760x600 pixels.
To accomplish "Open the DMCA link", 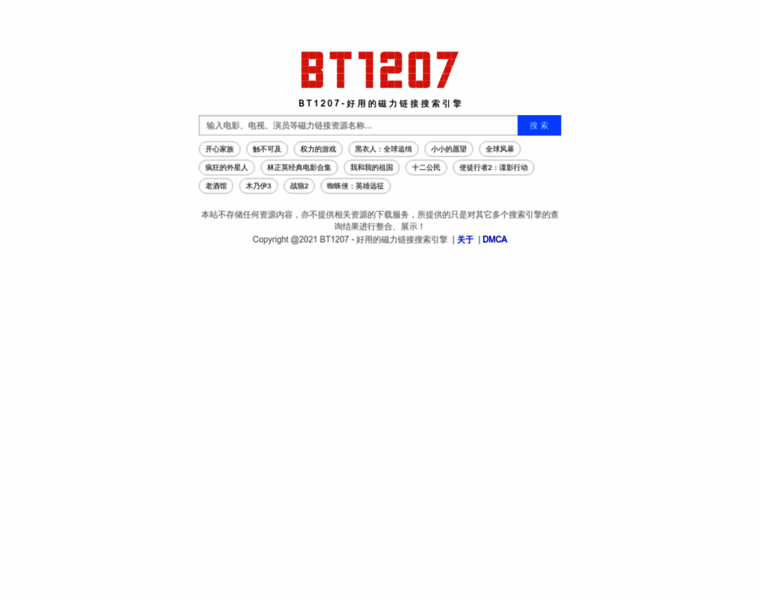I will click(x=495, y=240).
